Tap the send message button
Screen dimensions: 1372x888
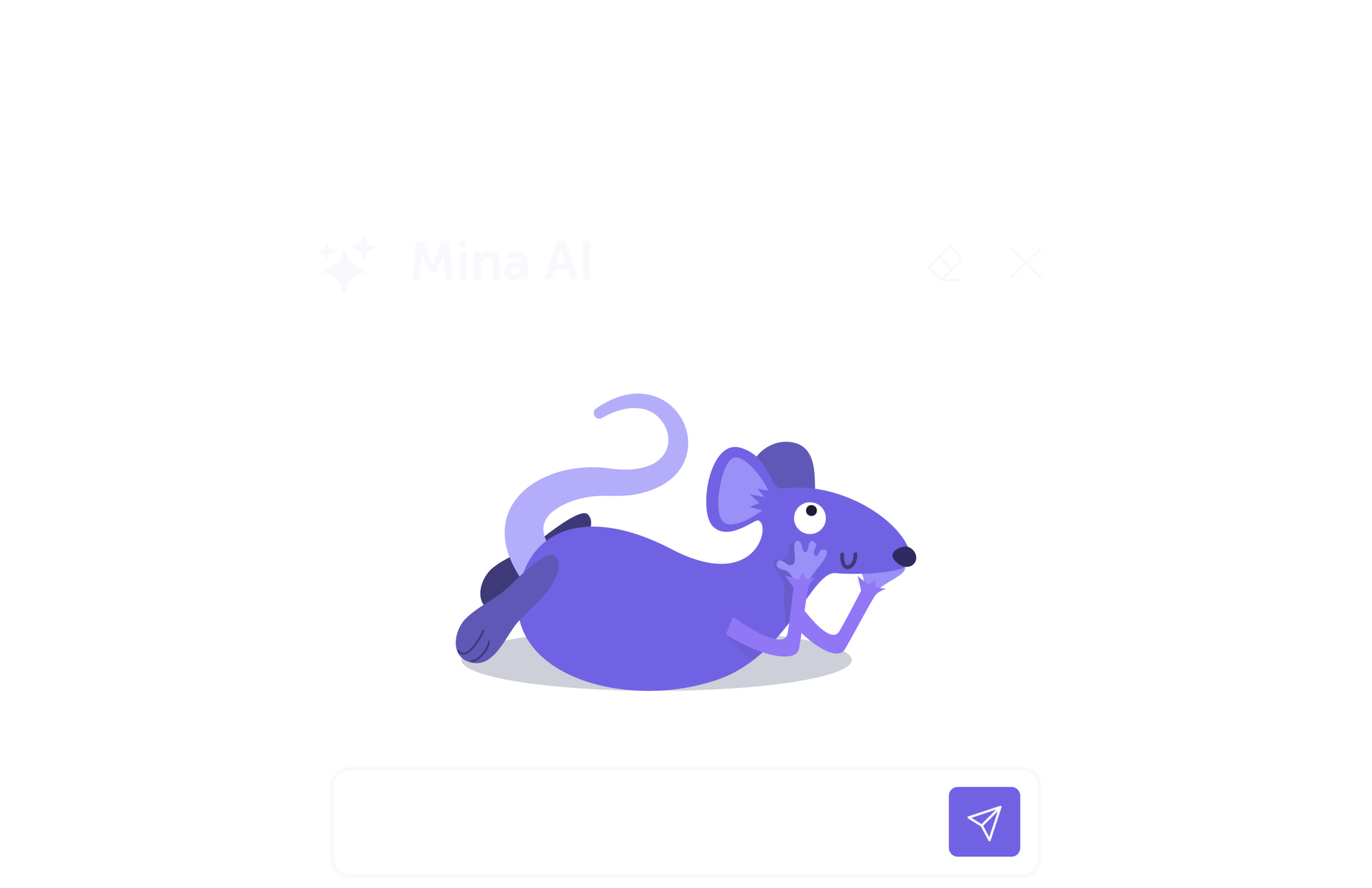point(983,822)
